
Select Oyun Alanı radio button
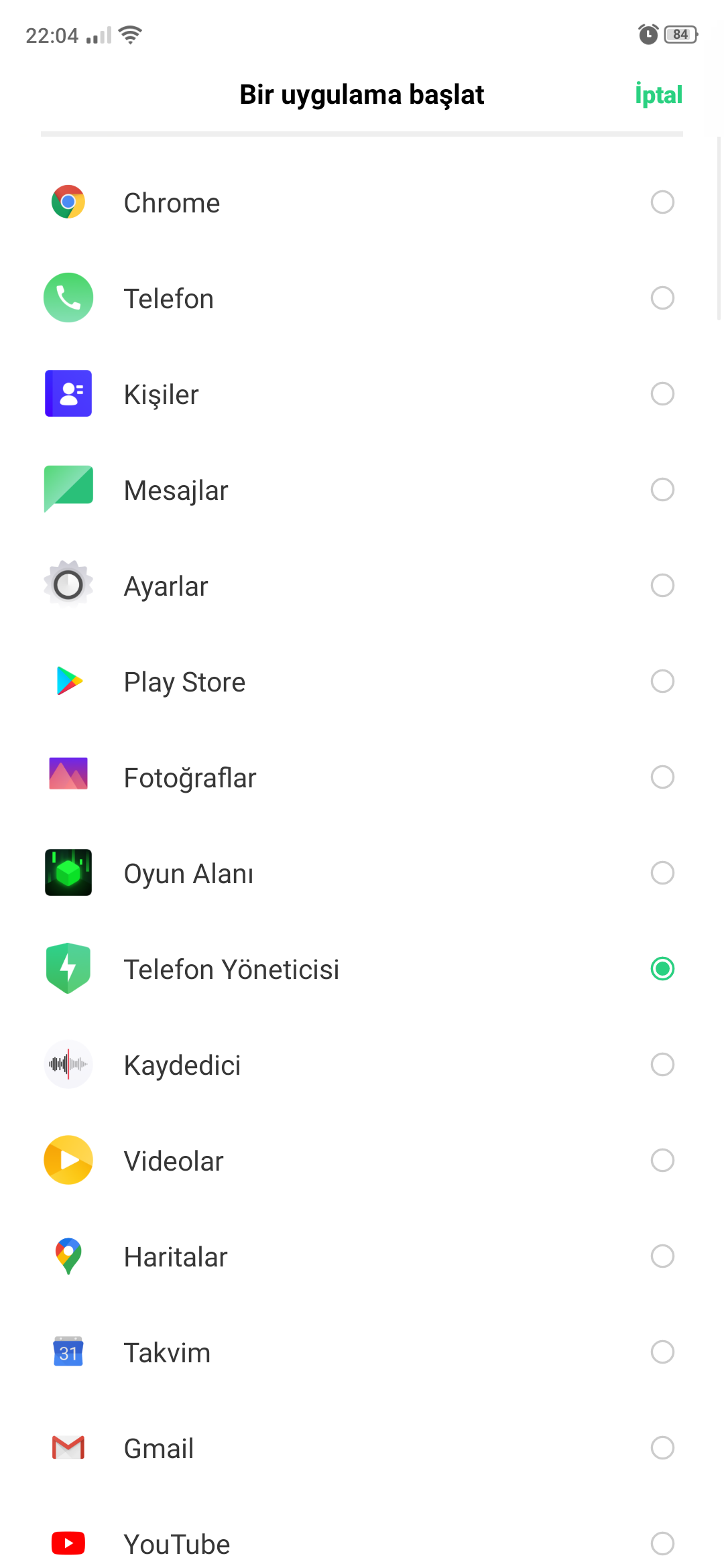pos(662,873)
